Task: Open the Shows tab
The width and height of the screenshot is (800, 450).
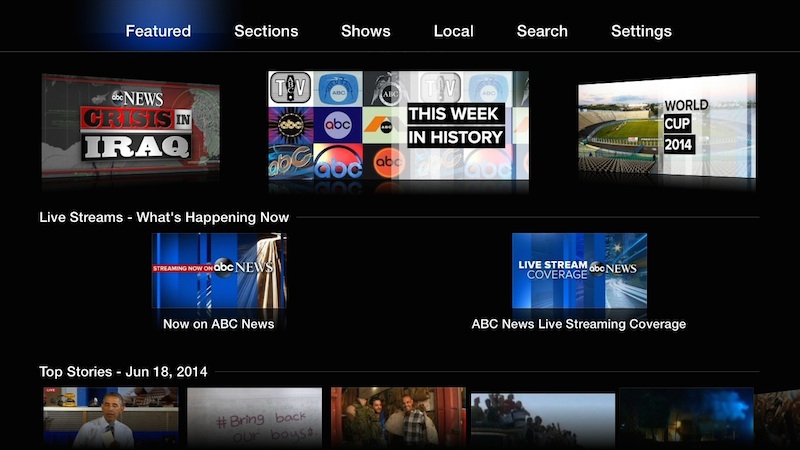Action: [x=365, y=31]
